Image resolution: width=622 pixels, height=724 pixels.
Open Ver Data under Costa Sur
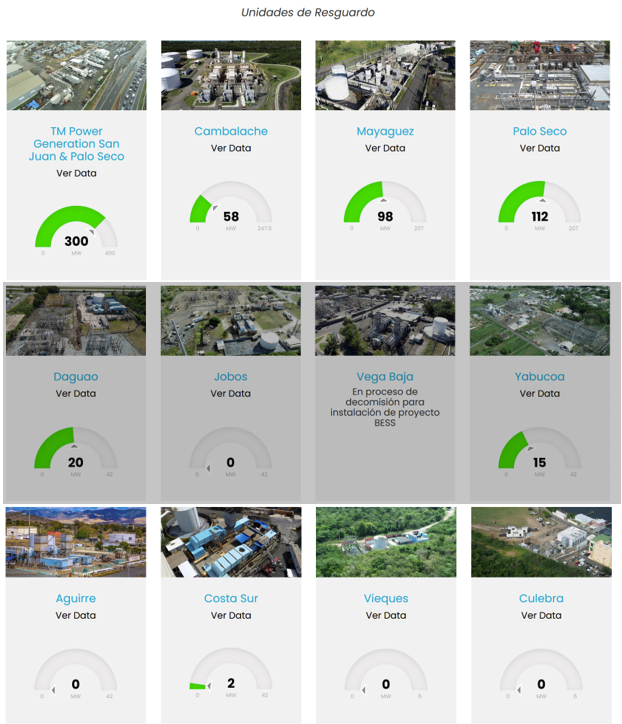231,616
